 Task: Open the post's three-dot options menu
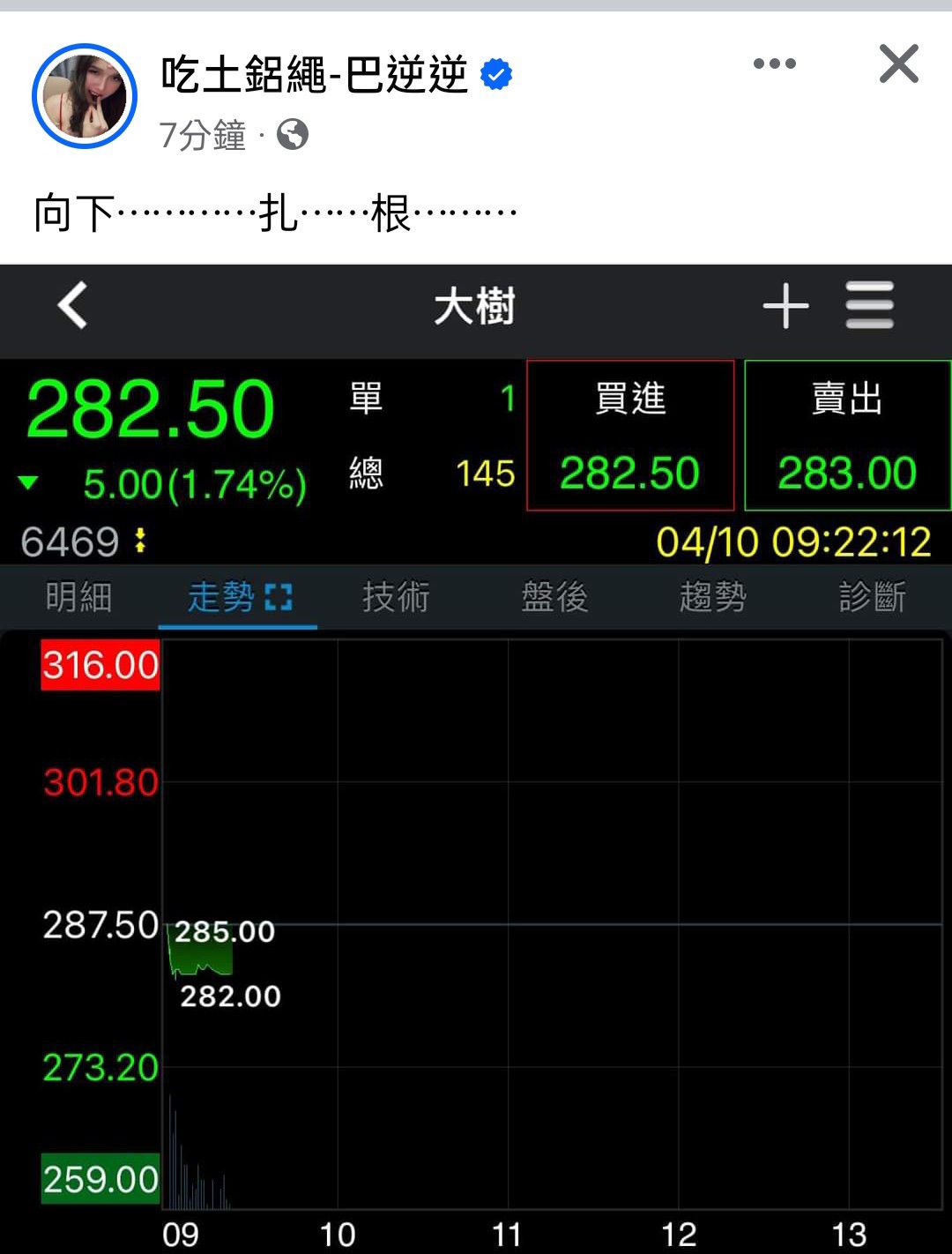(x=774, y=63)
